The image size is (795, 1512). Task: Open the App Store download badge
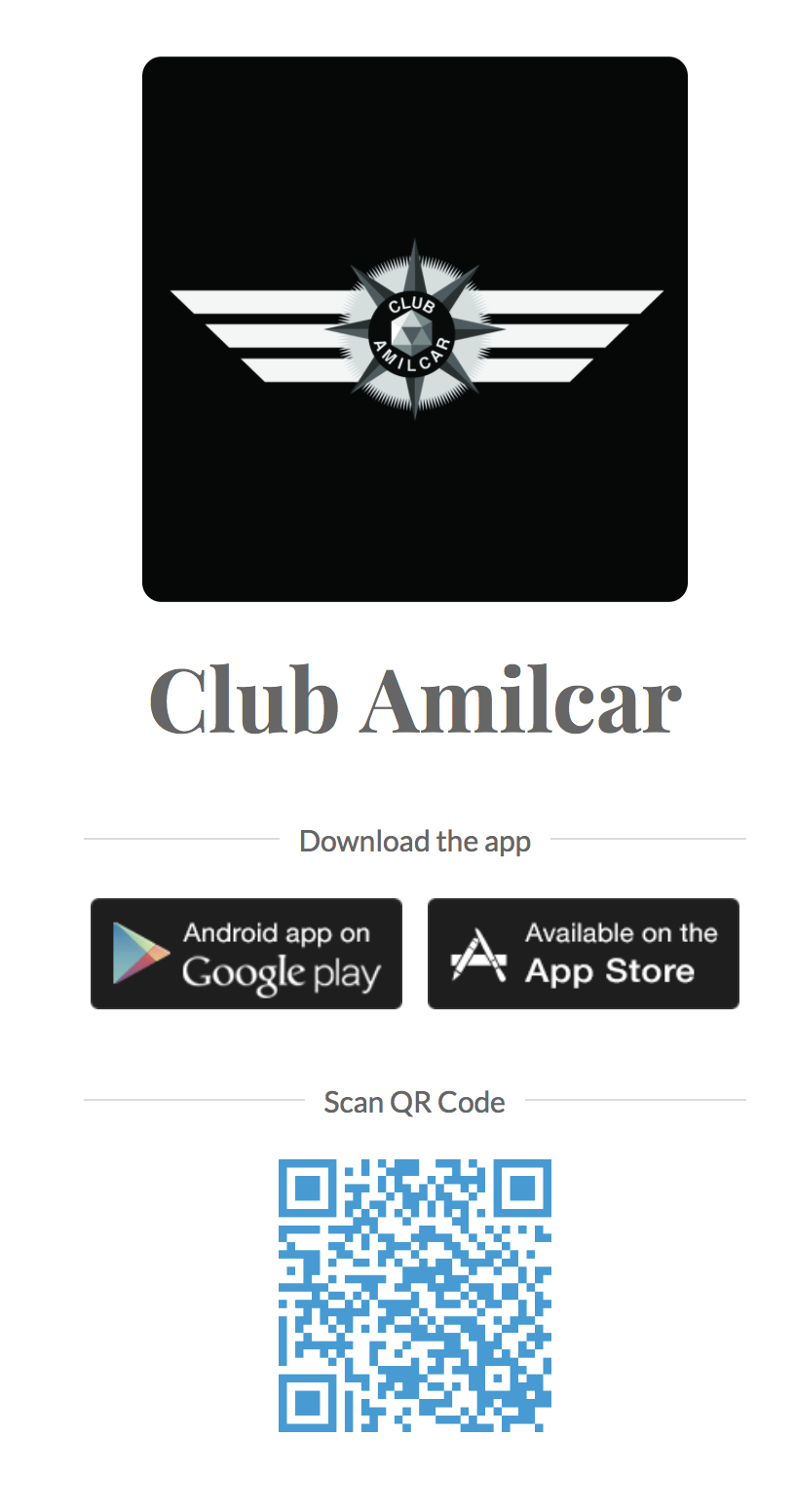584,953
